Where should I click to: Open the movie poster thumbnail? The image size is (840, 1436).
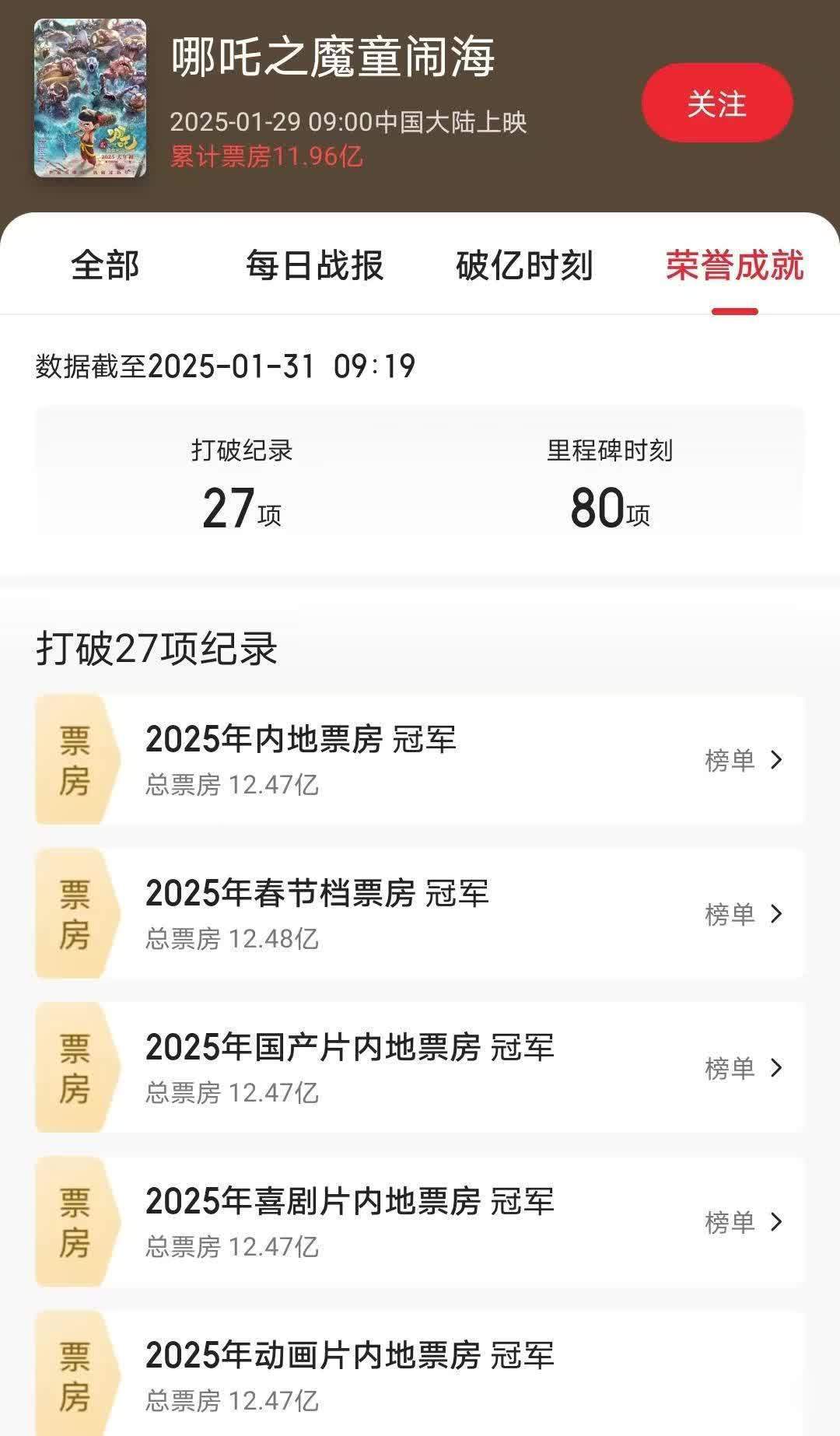pos(90,98)
